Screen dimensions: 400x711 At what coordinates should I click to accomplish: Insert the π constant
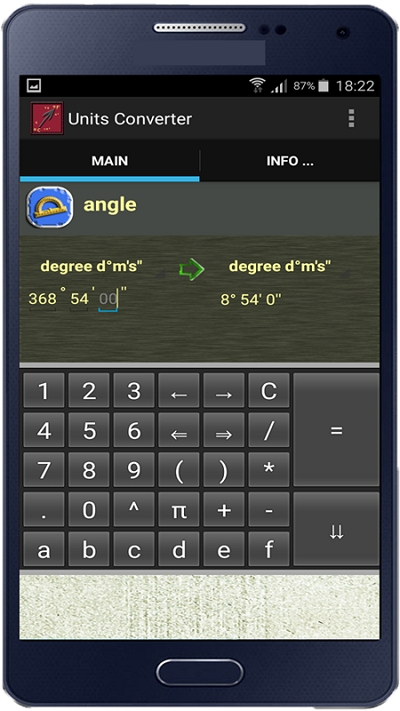pos(179,510)
